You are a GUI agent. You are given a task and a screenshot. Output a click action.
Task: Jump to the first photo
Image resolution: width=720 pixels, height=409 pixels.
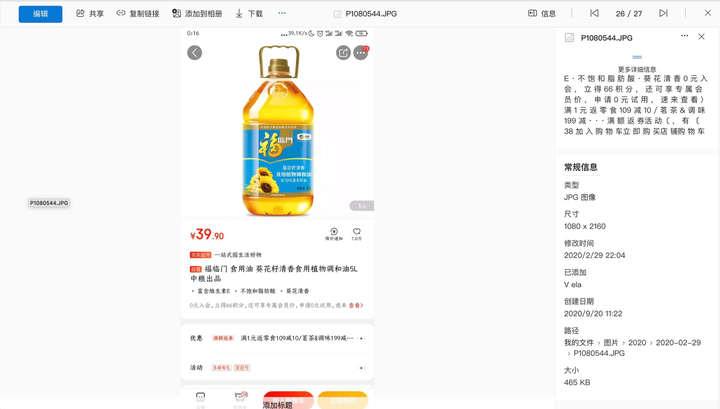click(594, 14)
